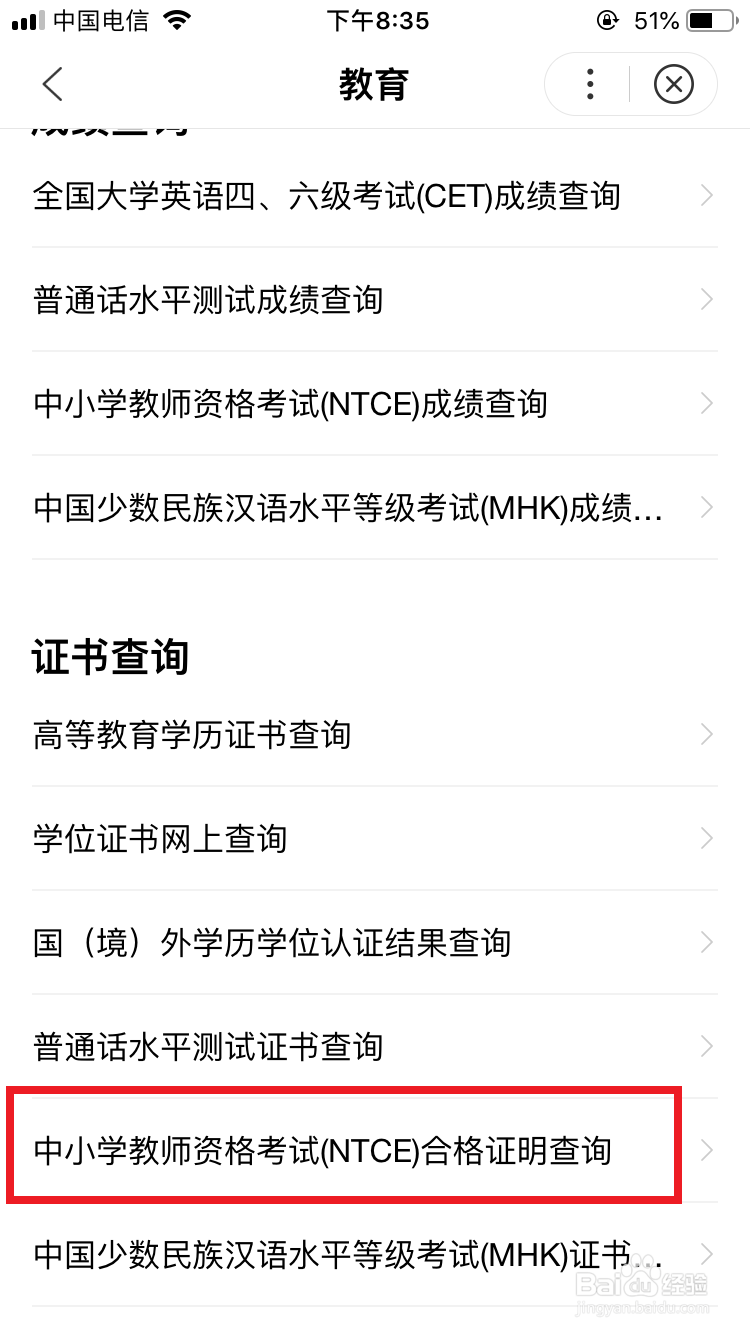Open 中国少数民族汉语水平等级考试(MHK)成绩 row
This screenshot has width=750, height=1334.
click(x=375, y=508)
